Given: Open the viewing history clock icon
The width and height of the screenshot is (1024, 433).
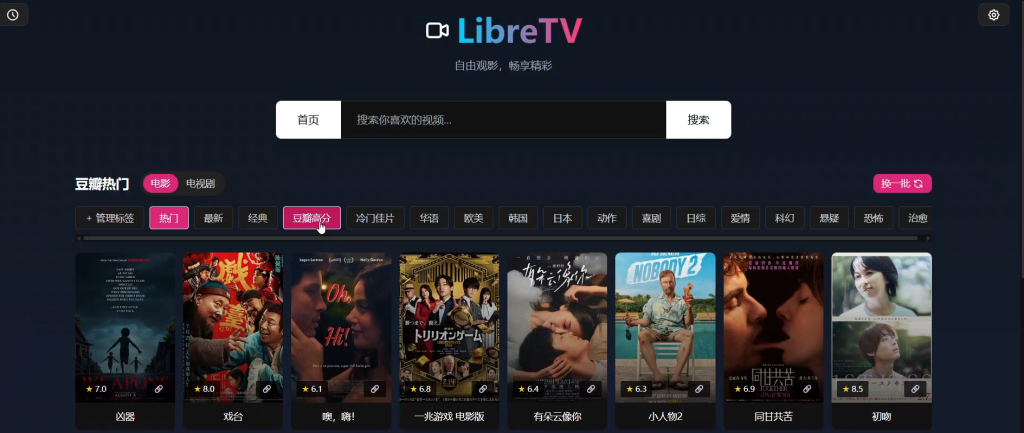Looking at the screenshot, I should 12,14.
